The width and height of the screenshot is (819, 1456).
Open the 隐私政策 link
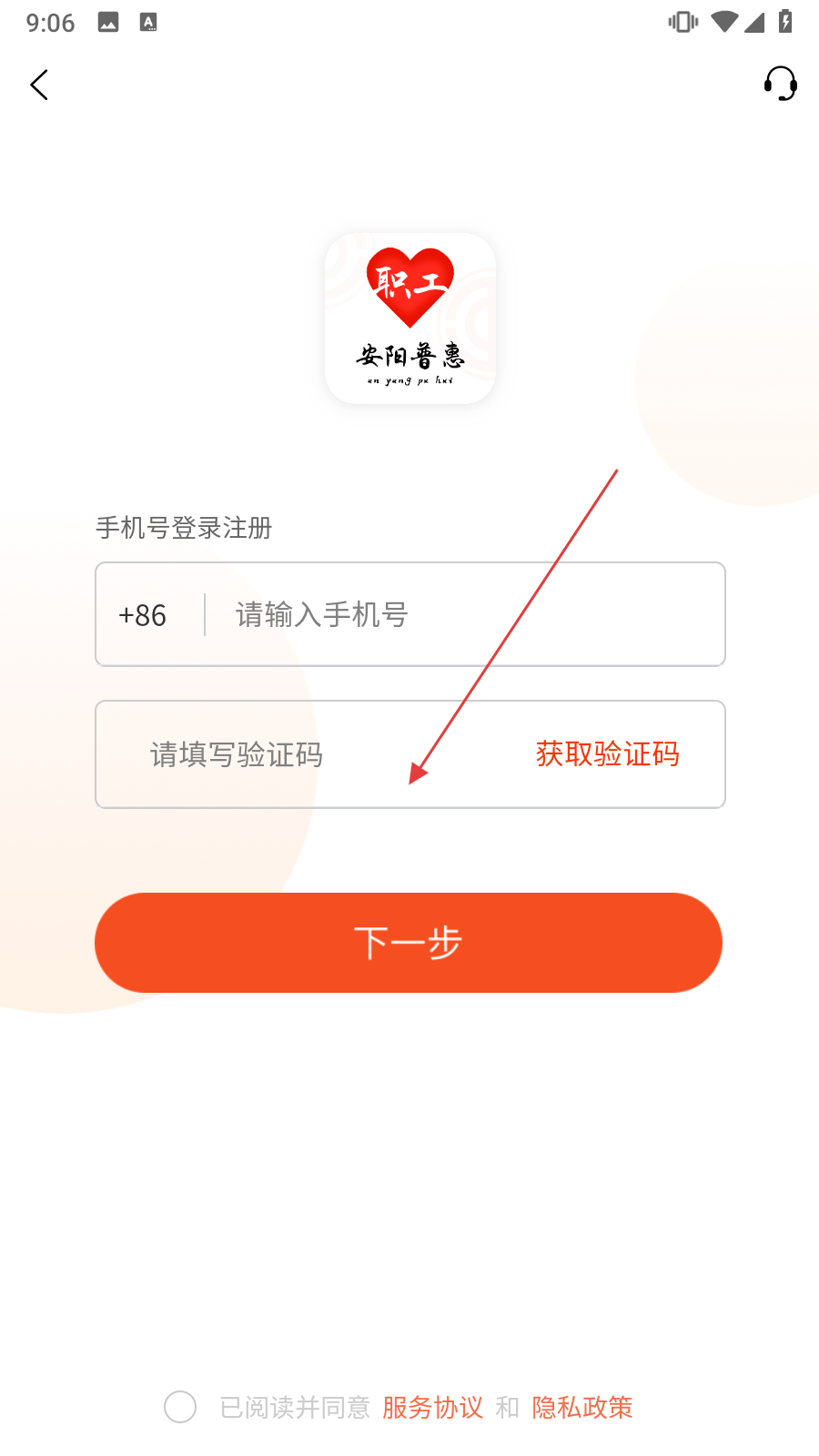[582, 1408]
